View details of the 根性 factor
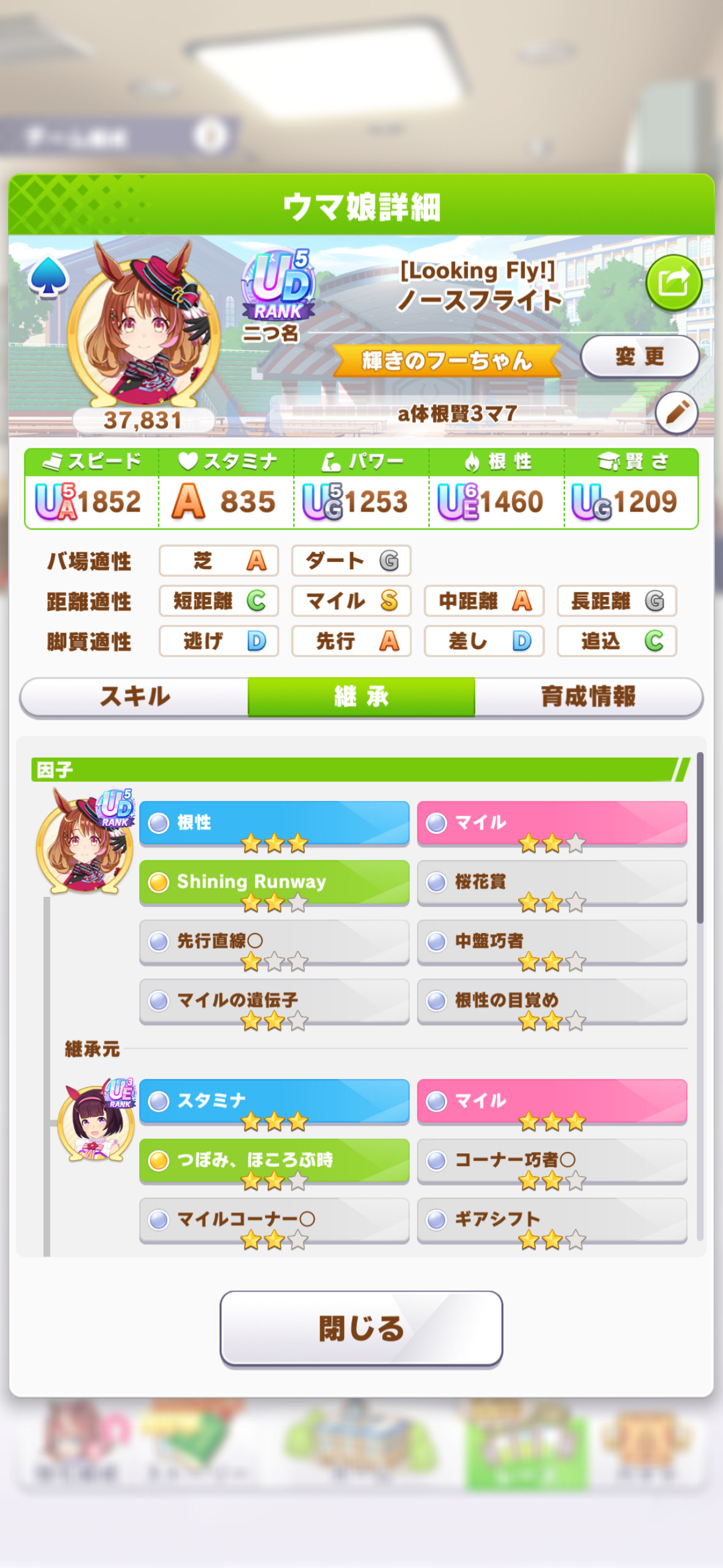 coord(274,824)
